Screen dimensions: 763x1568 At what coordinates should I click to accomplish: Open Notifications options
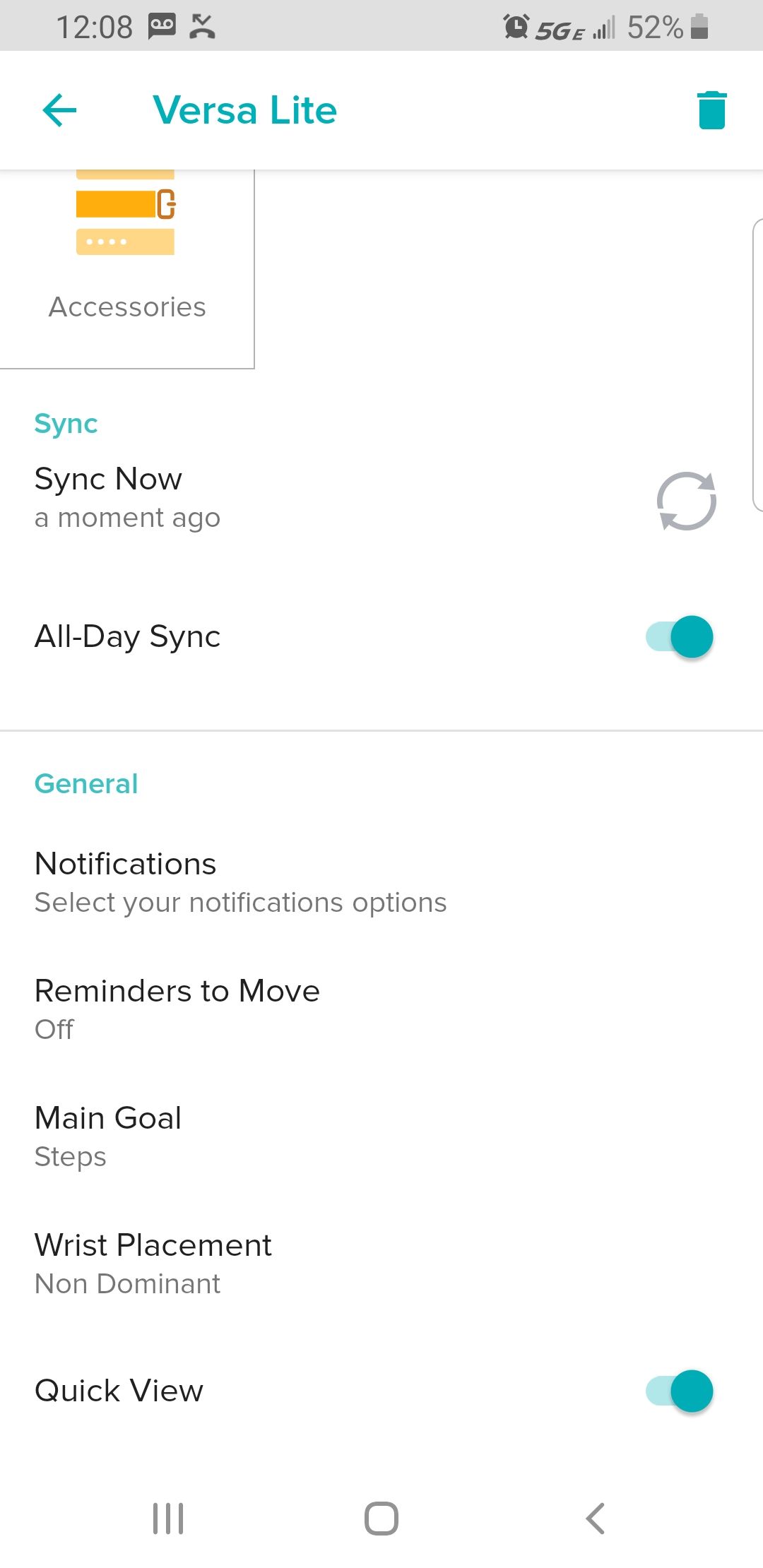coord(240,881)
